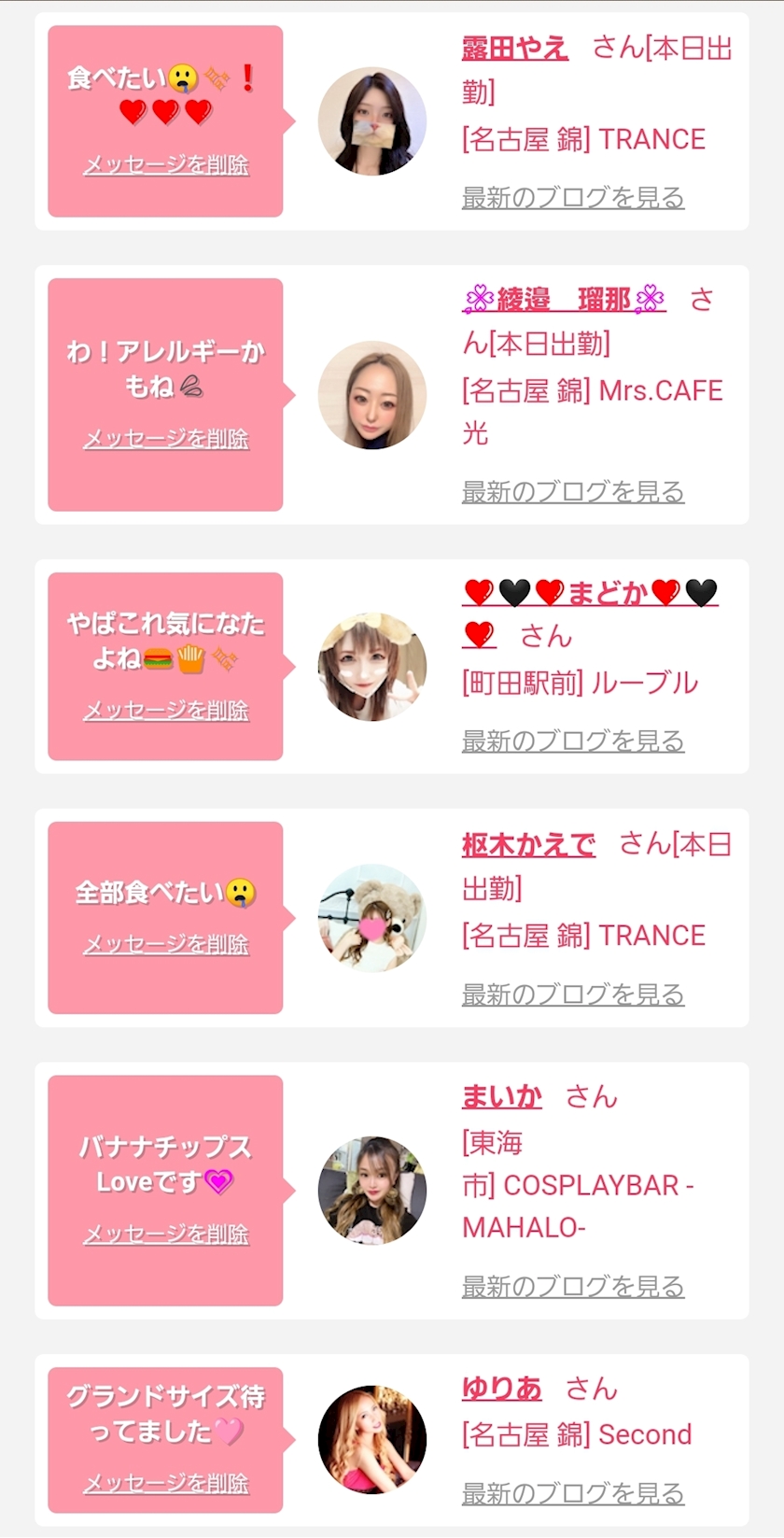The width and height of the screenshot is (784, 1538).
Task: View まいか's latest blog
Action: coord(573,1287)
